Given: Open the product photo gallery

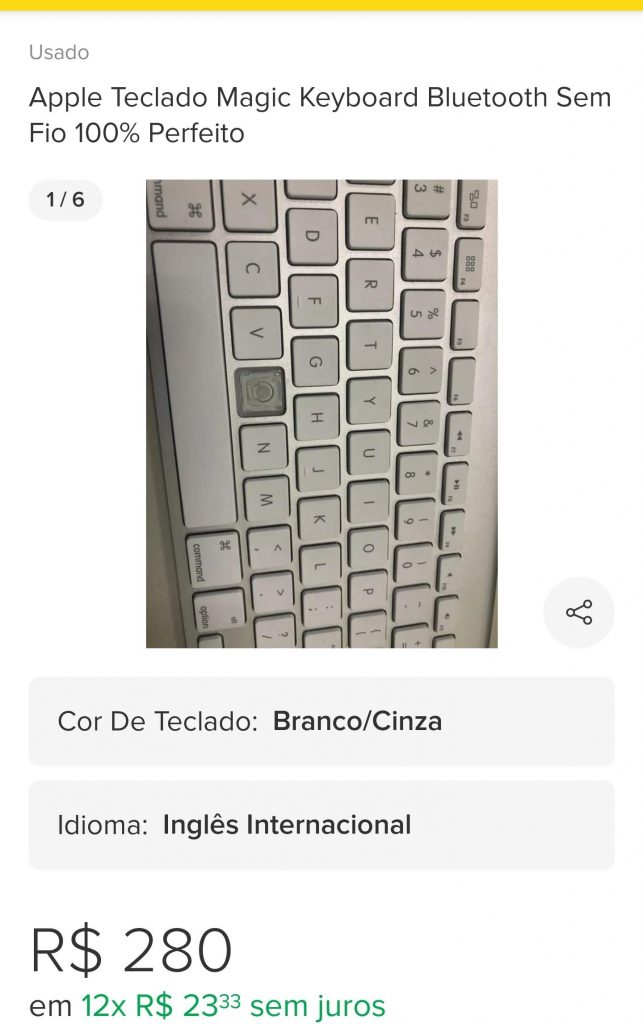Looking at the screenshot, I should pos(321,413).
